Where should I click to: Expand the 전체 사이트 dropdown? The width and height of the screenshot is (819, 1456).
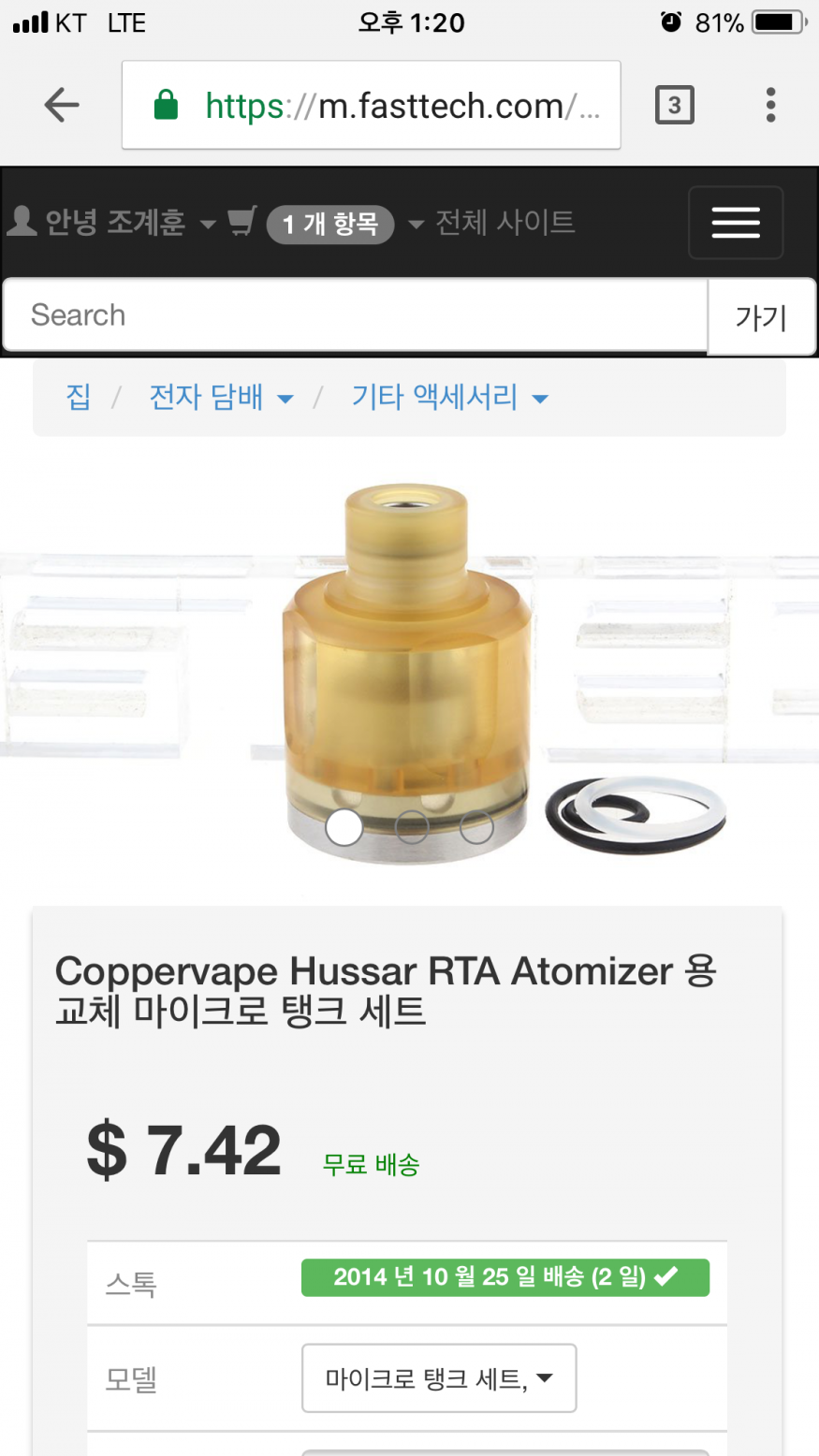493,223
